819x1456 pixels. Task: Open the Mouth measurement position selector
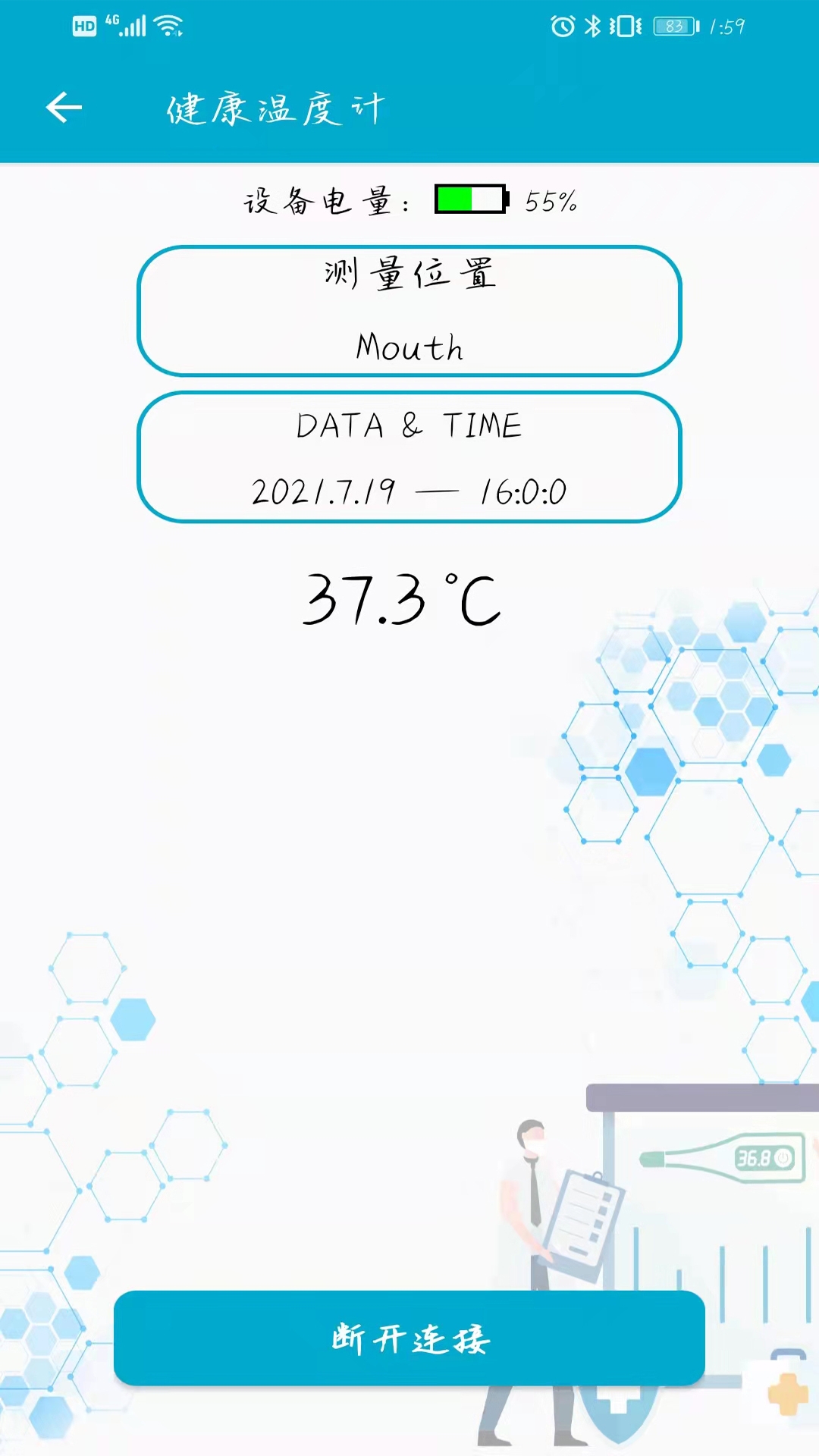[x=409, y=347]
